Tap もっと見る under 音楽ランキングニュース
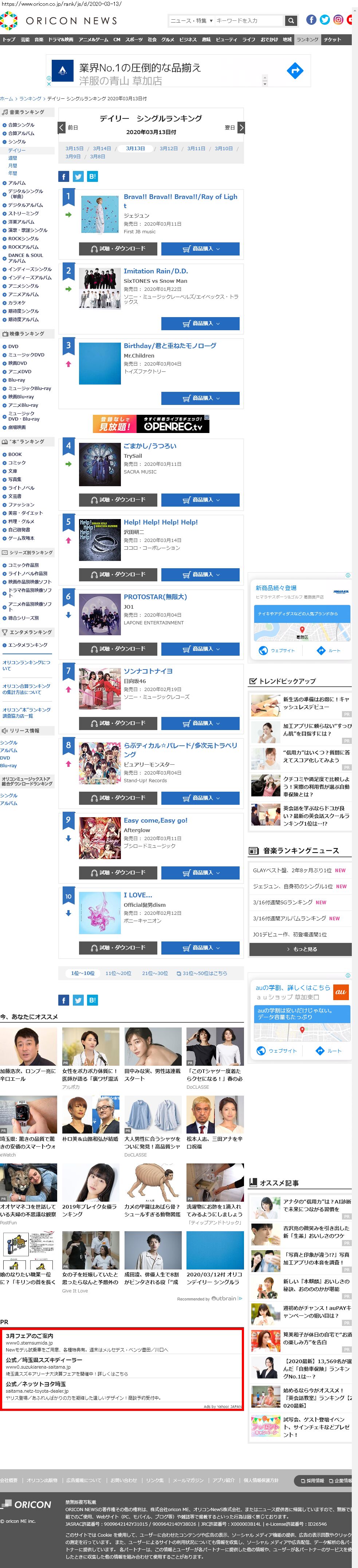The width and height of the screenshot is (358, 1568). coord(300,949)
